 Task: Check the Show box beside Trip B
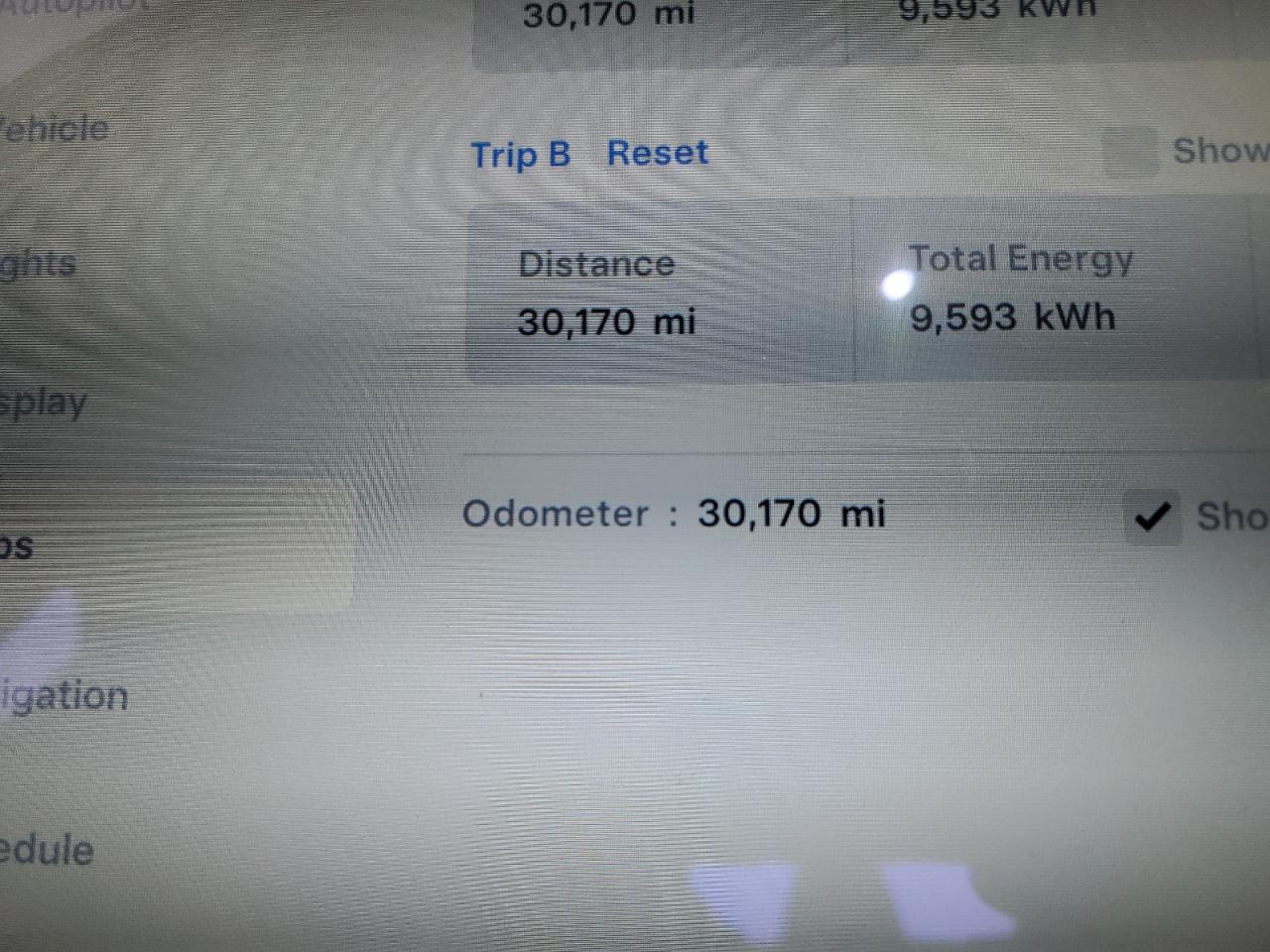click(x=1130, y=152)
